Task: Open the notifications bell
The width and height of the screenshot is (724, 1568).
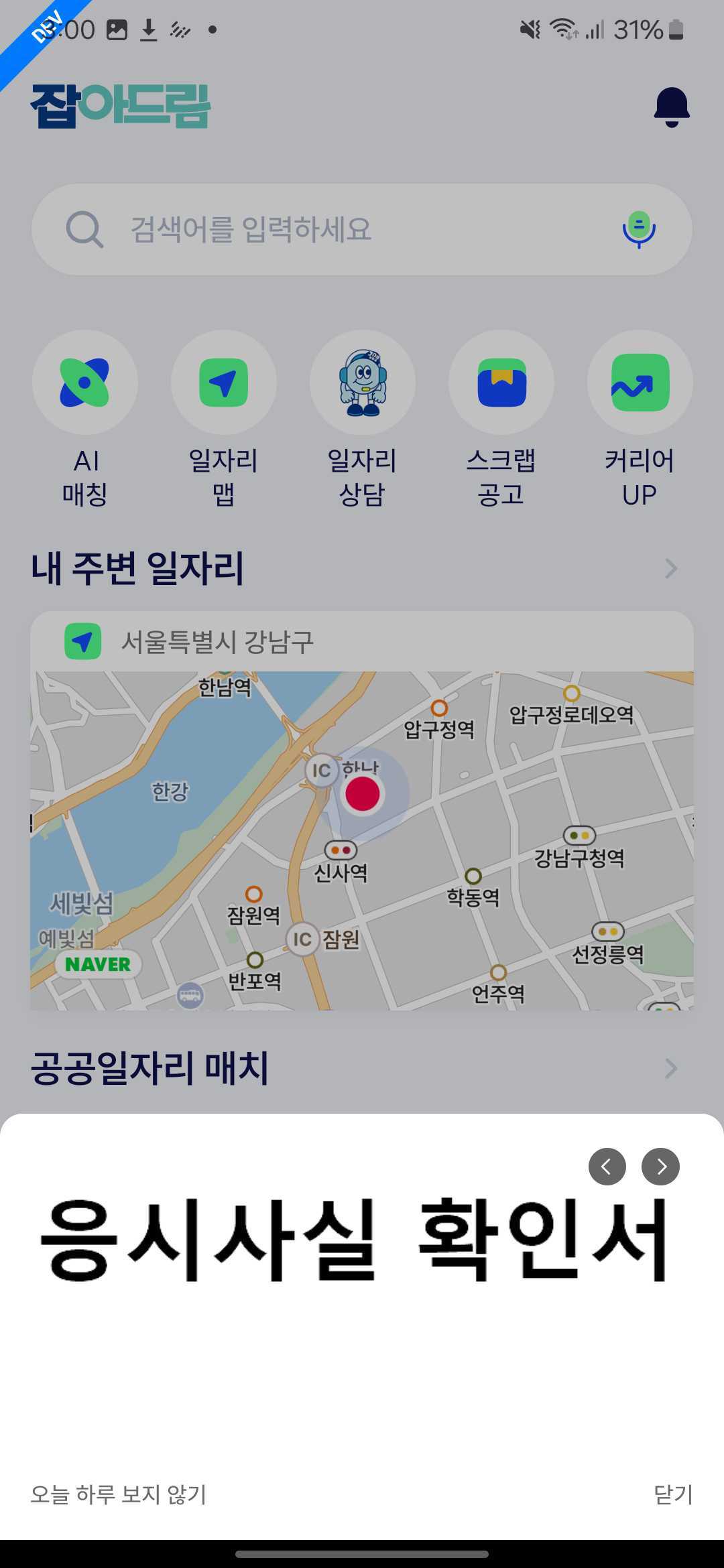Action: (672, 107)
